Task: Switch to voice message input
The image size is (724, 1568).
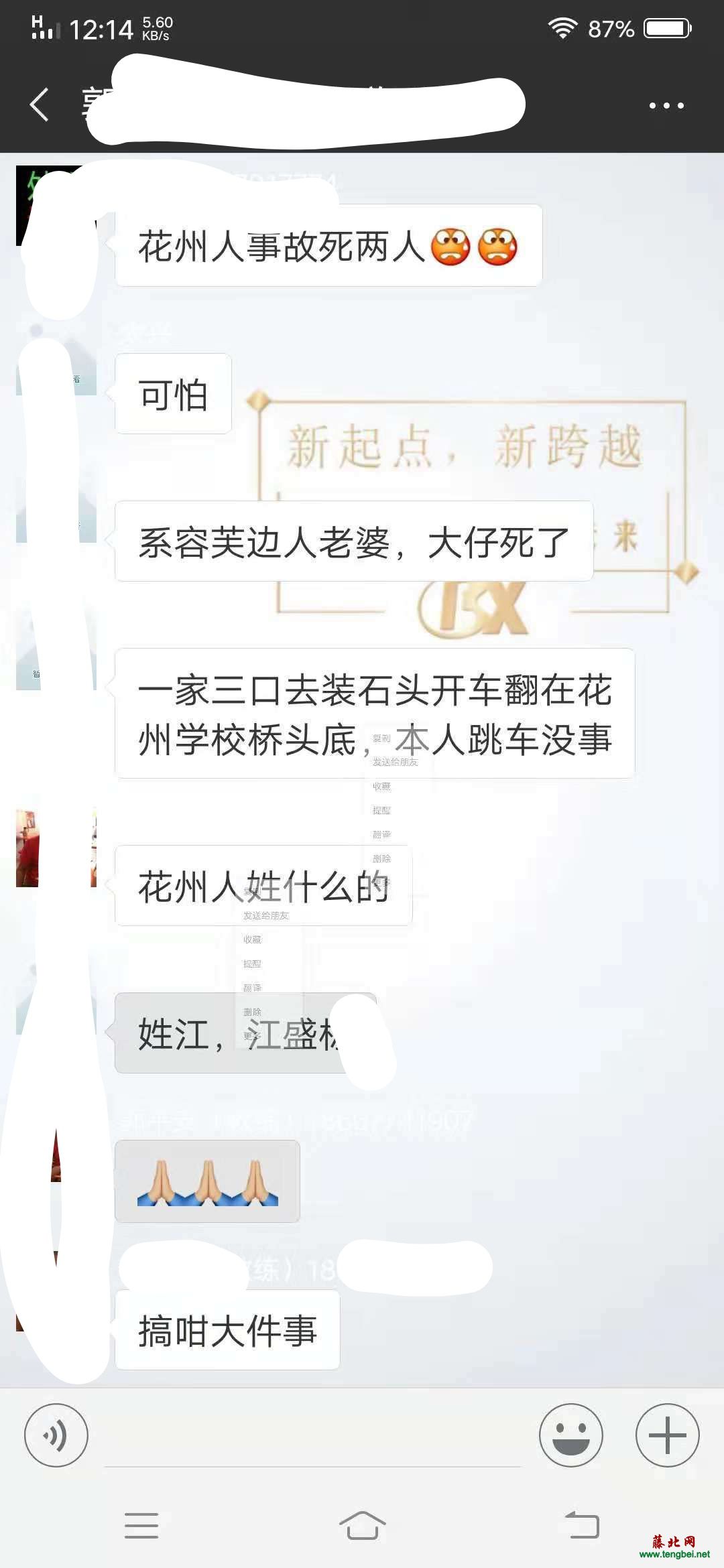Action: click(56, 1435)
